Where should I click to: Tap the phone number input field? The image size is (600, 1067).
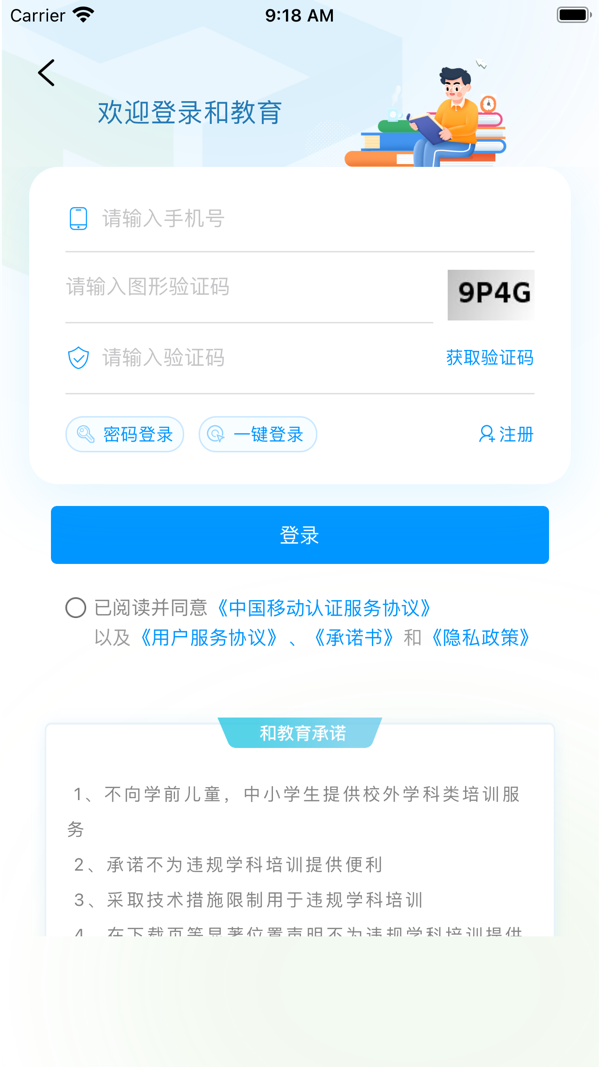click(299, 218)
